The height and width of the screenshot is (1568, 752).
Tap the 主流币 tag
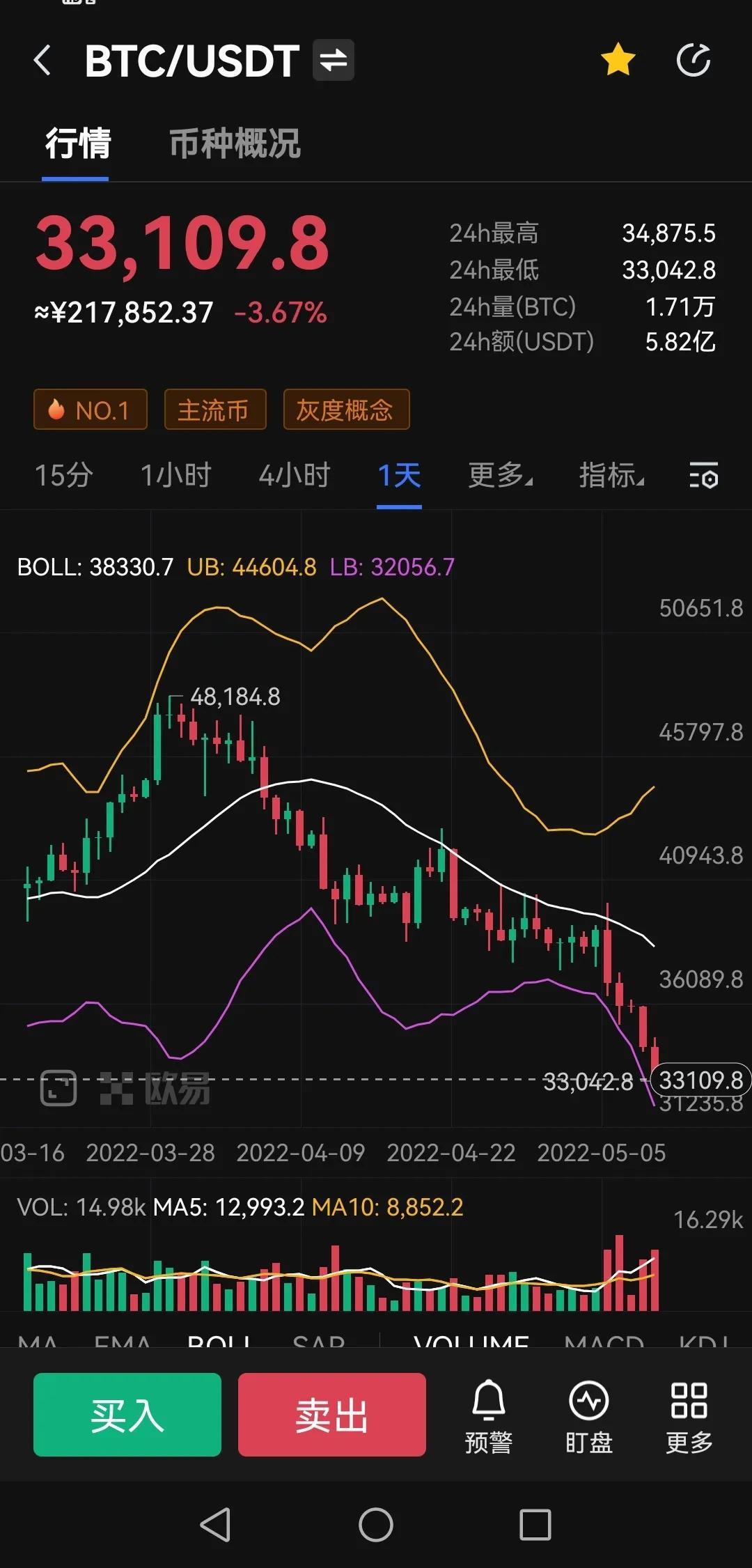point(214,410)
